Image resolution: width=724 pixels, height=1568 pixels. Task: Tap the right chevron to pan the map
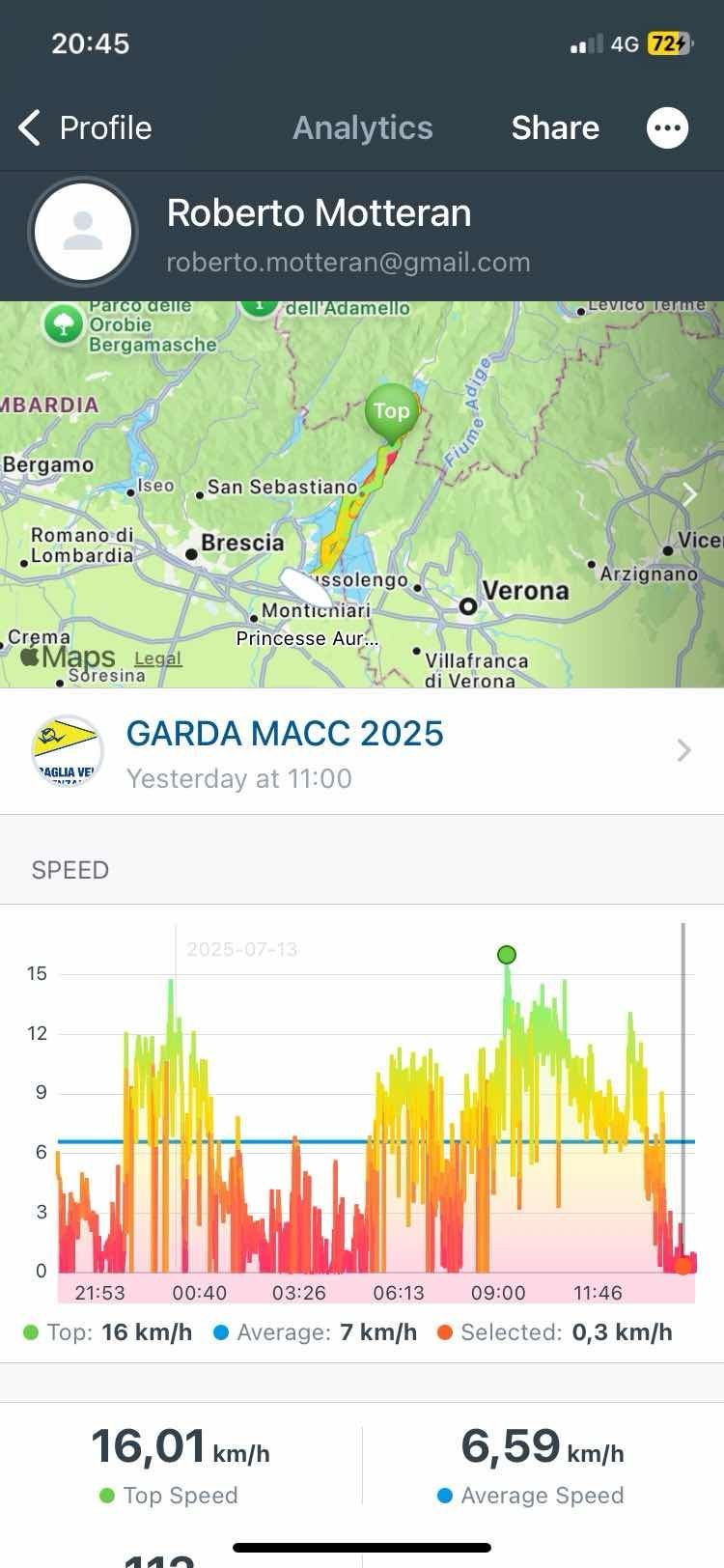[691, 493]
